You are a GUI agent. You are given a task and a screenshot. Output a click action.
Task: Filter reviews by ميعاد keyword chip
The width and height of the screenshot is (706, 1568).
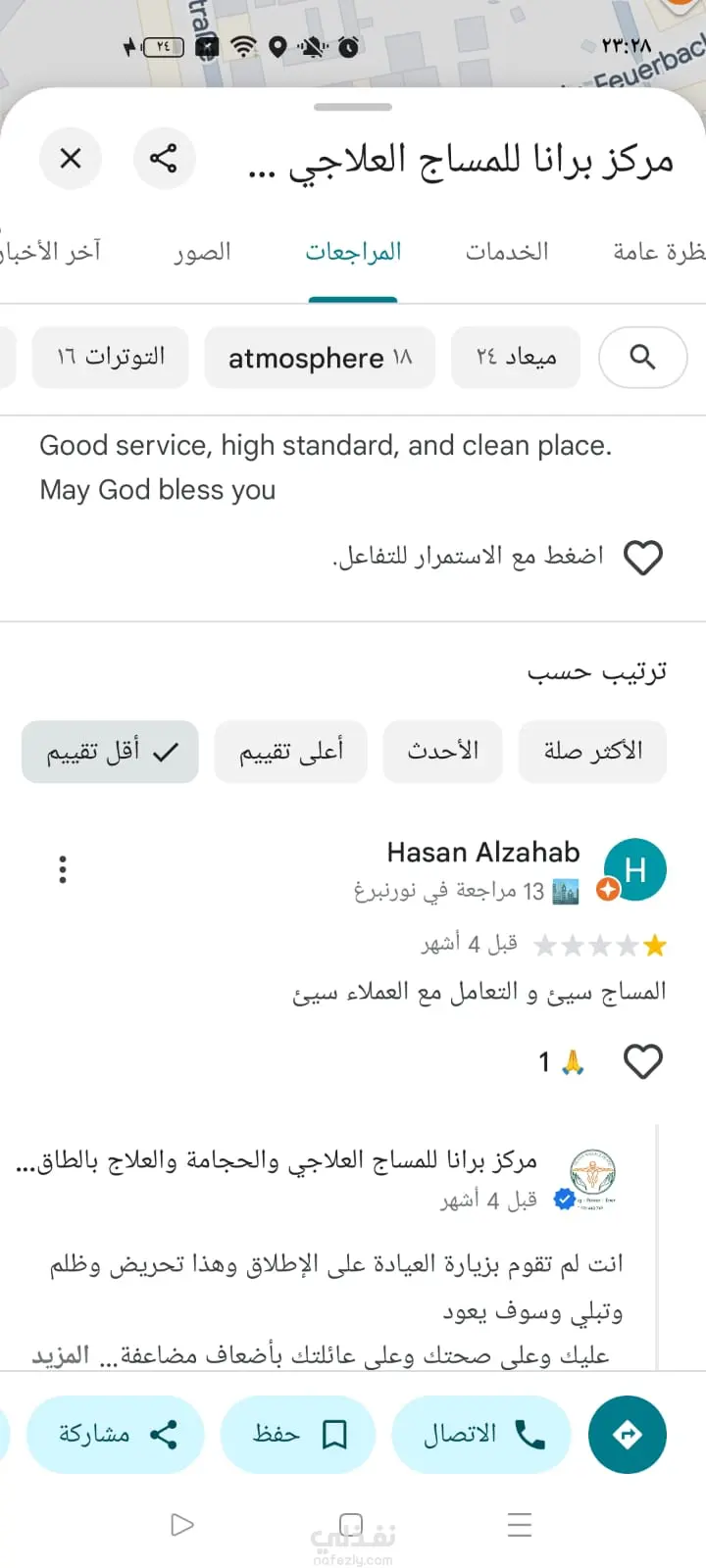pyautogui.click(x=516, y=357)
